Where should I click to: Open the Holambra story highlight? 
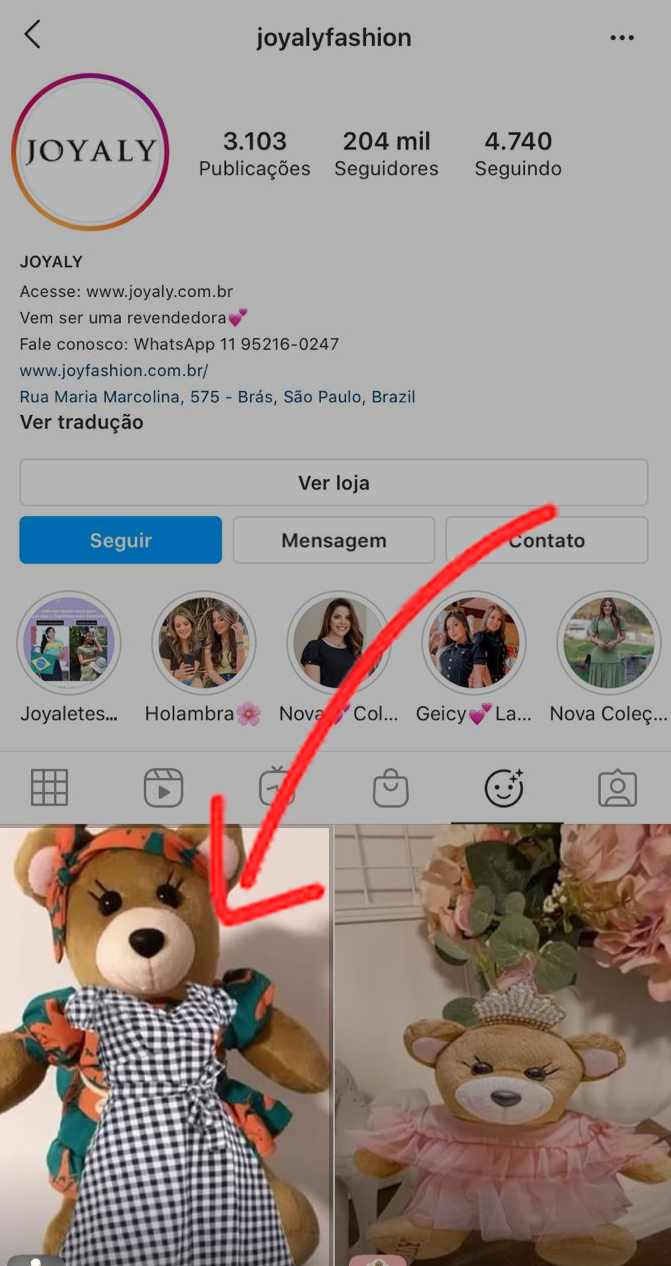tap(203, 643)
